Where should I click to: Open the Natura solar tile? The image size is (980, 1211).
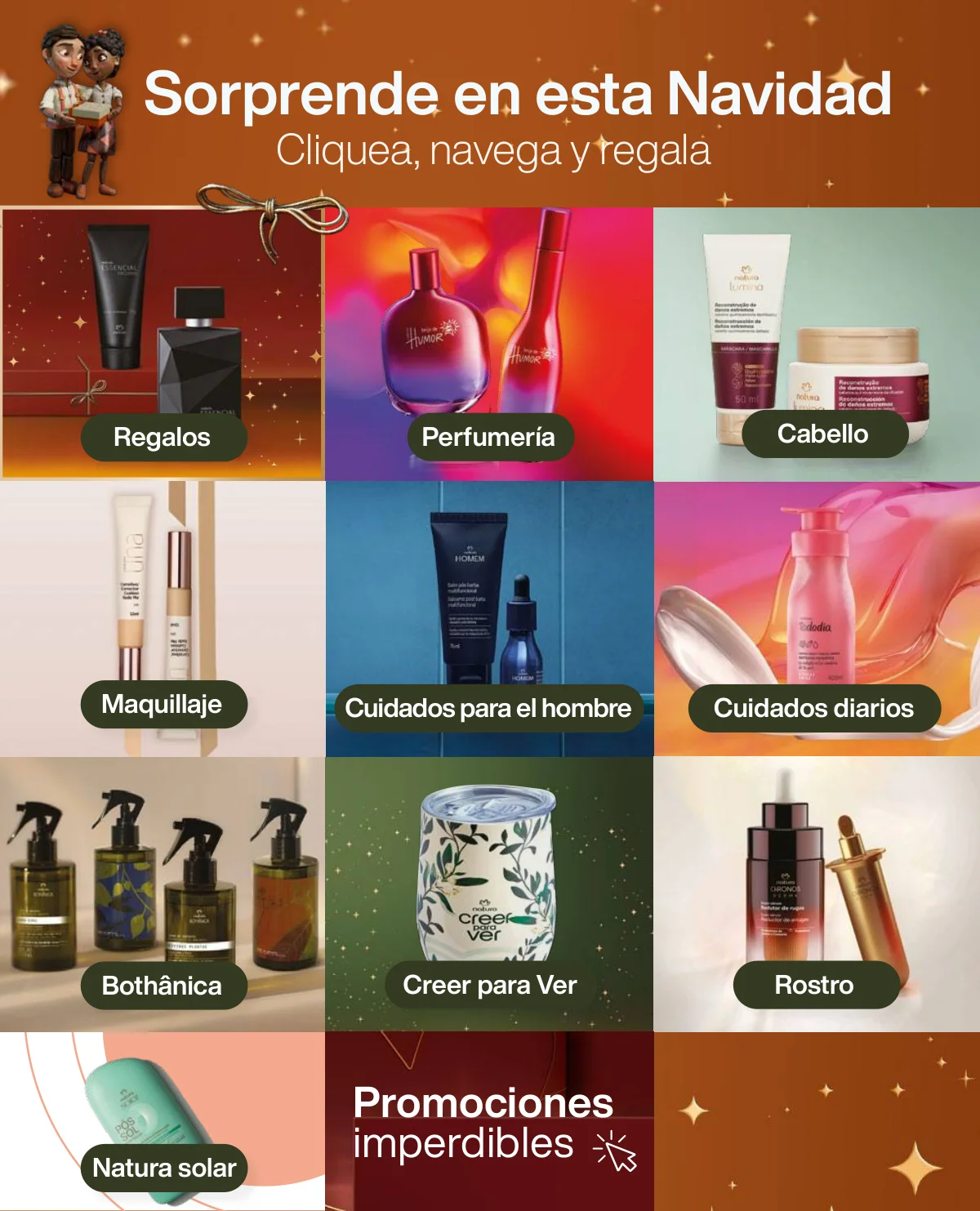(x=163, y=1168)
